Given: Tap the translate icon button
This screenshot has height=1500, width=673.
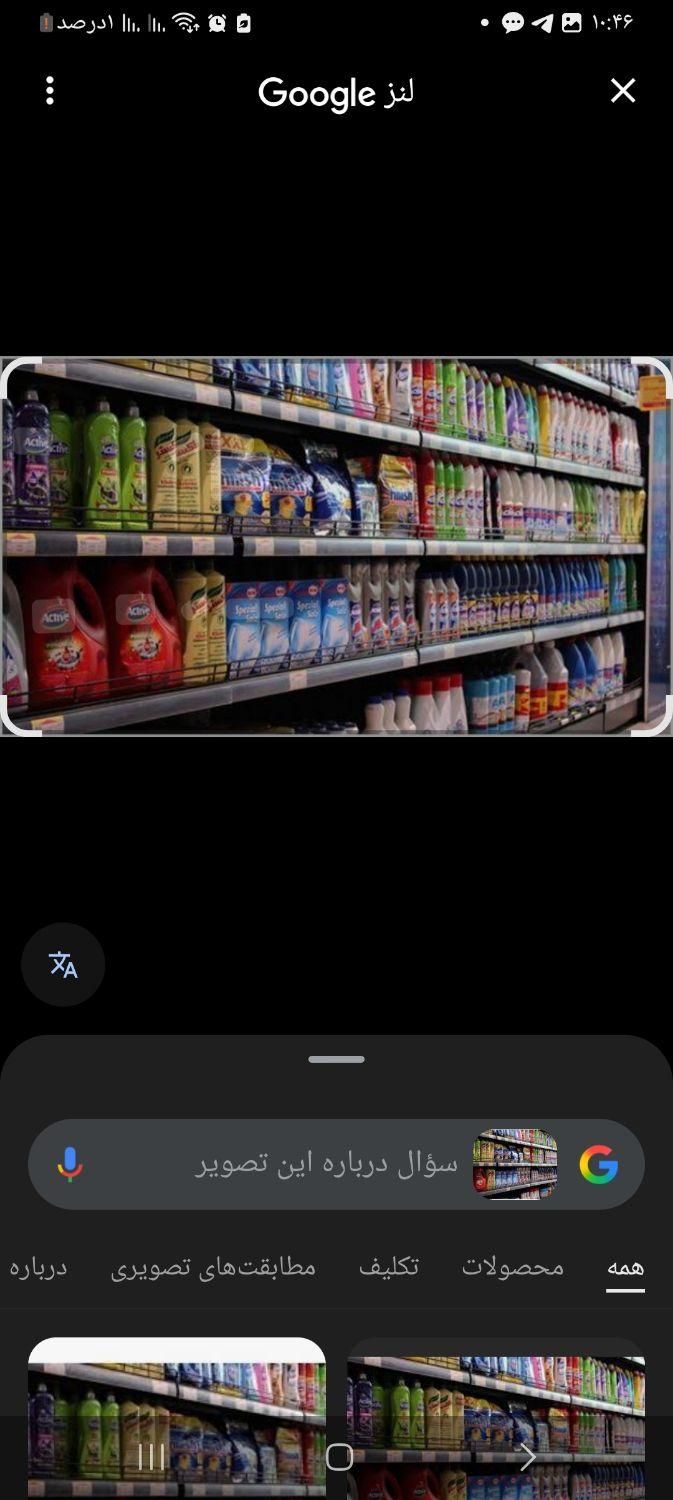Looking at the screenshot, I should click(x=63, y=964).
